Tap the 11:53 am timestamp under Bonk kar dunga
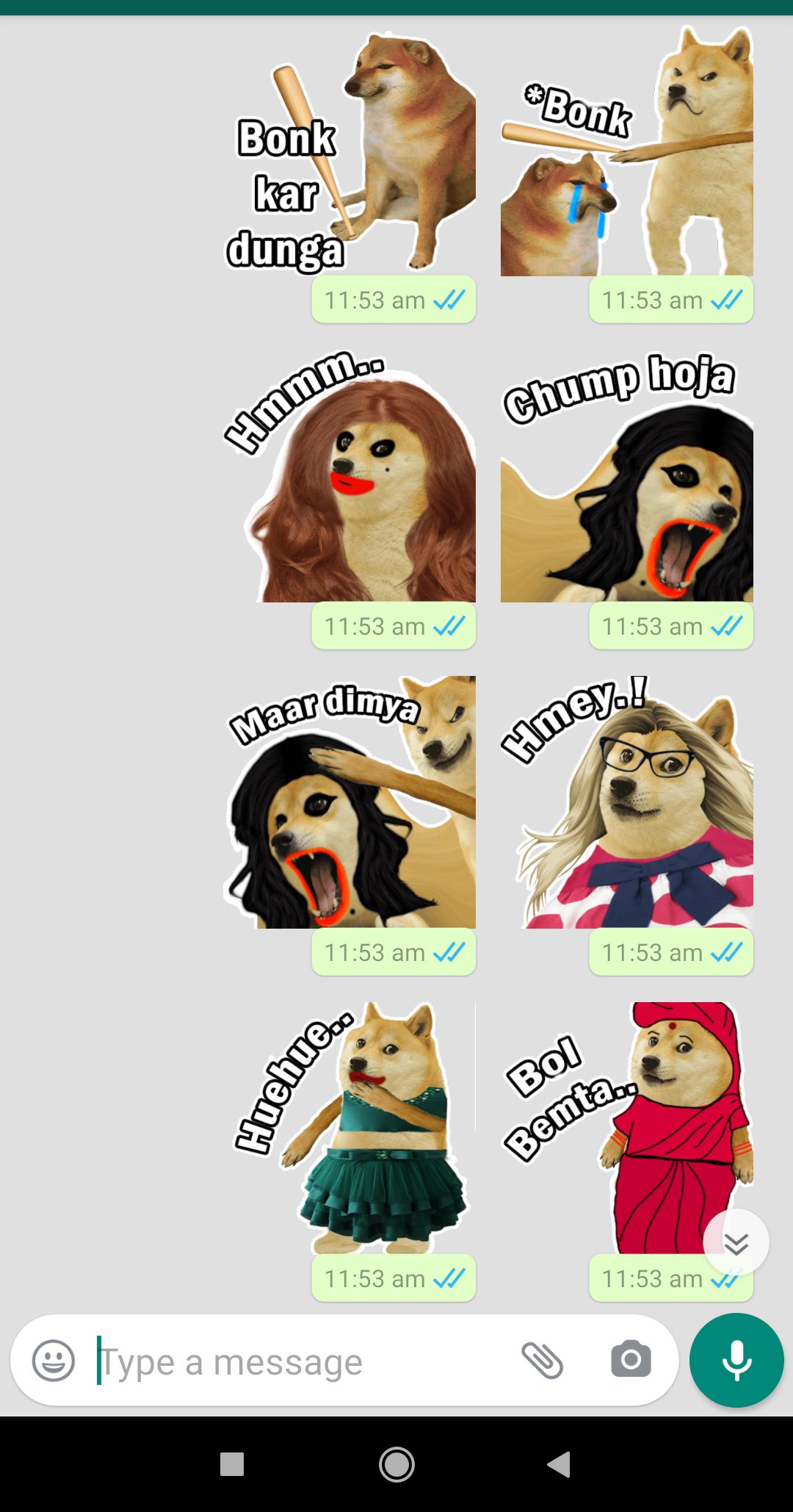This screenshot has height=1512, width=793. 394,299
